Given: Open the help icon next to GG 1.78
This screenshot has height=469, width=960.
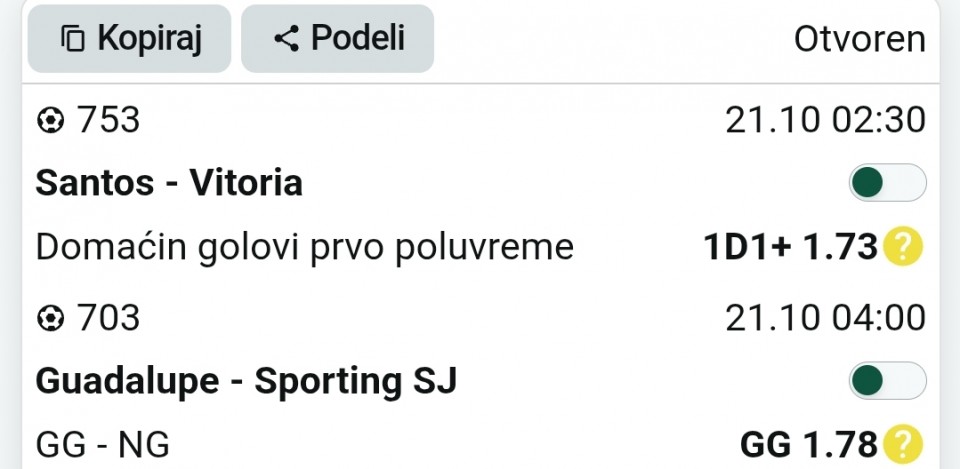Looking at the screenshot, I should [x=902, y=443].
